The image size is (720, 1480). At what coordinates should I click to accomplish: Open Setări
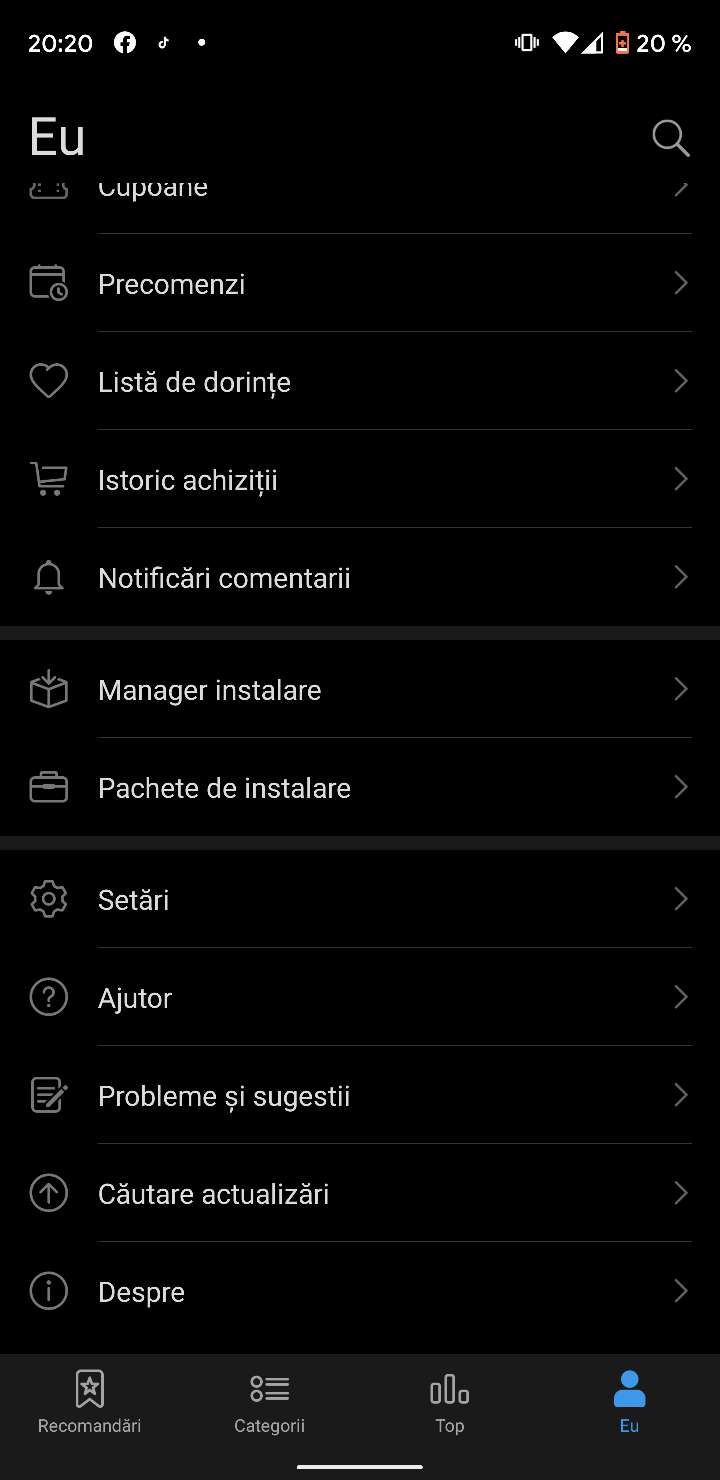[x=360, y=900]
